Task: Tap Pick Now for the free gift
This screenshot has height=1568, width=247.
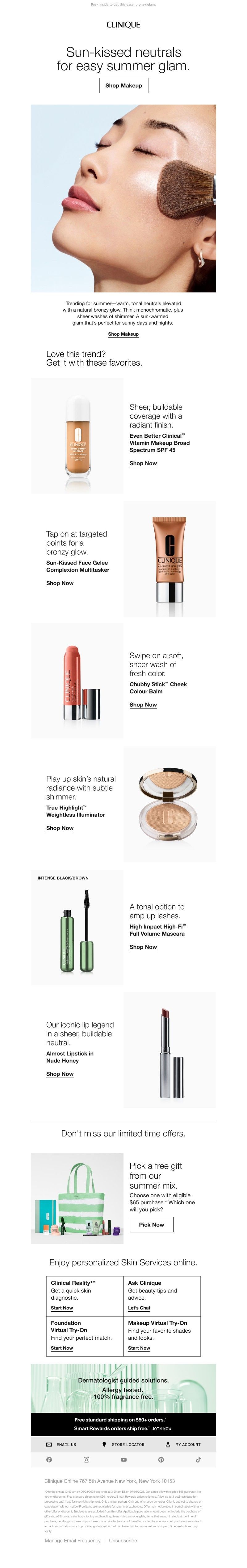Action: [151, 1224]
